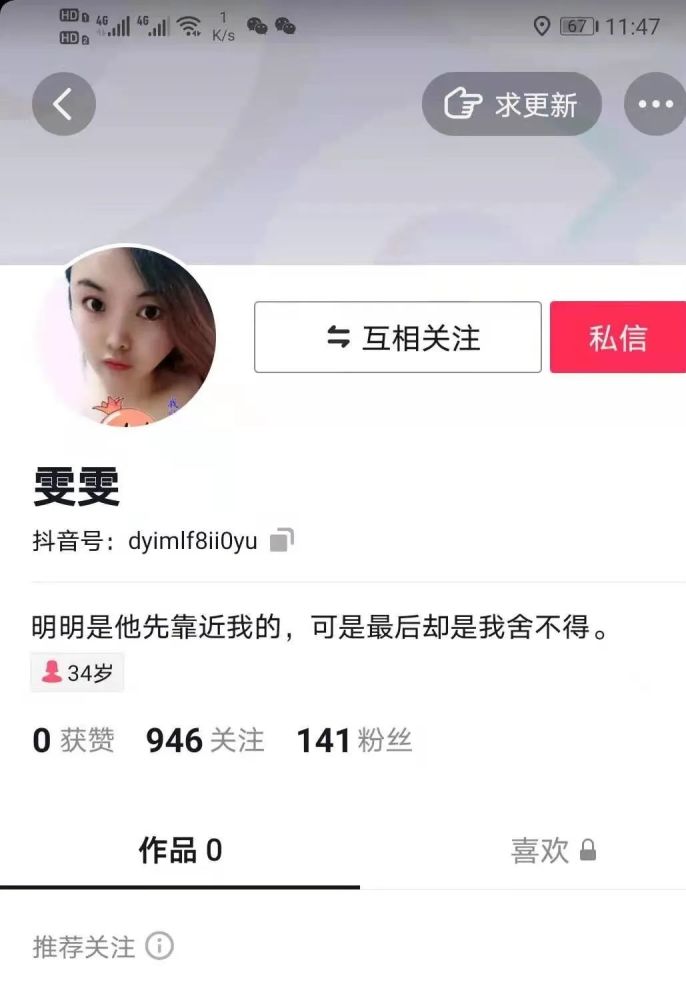Switch to the 作品 0 tab
Screen dimensions: 686x1000
180,850
